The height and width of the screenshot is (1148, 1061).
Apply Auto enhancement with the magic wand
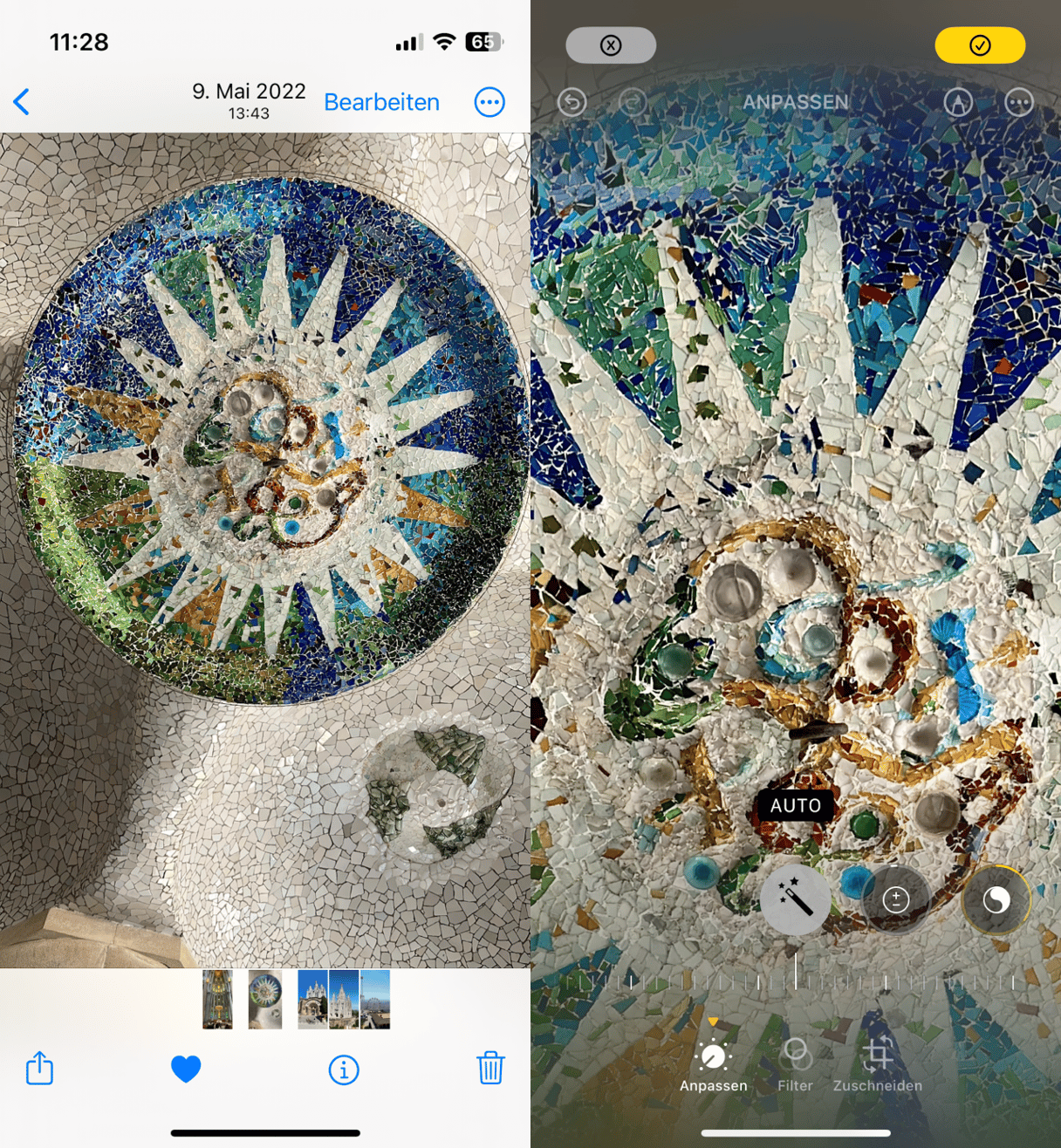click(795, 899)
